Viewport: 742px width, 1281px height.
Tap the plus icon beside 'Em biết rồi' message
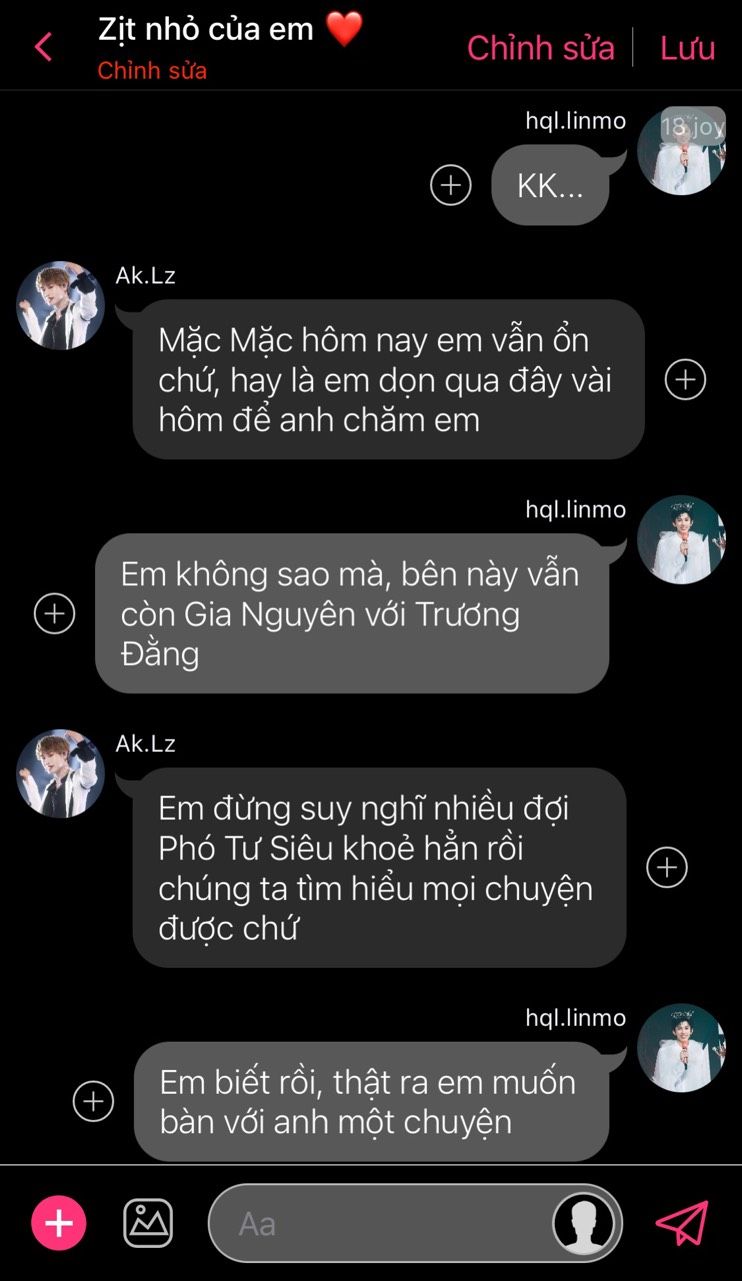[x=94, y=1101]
